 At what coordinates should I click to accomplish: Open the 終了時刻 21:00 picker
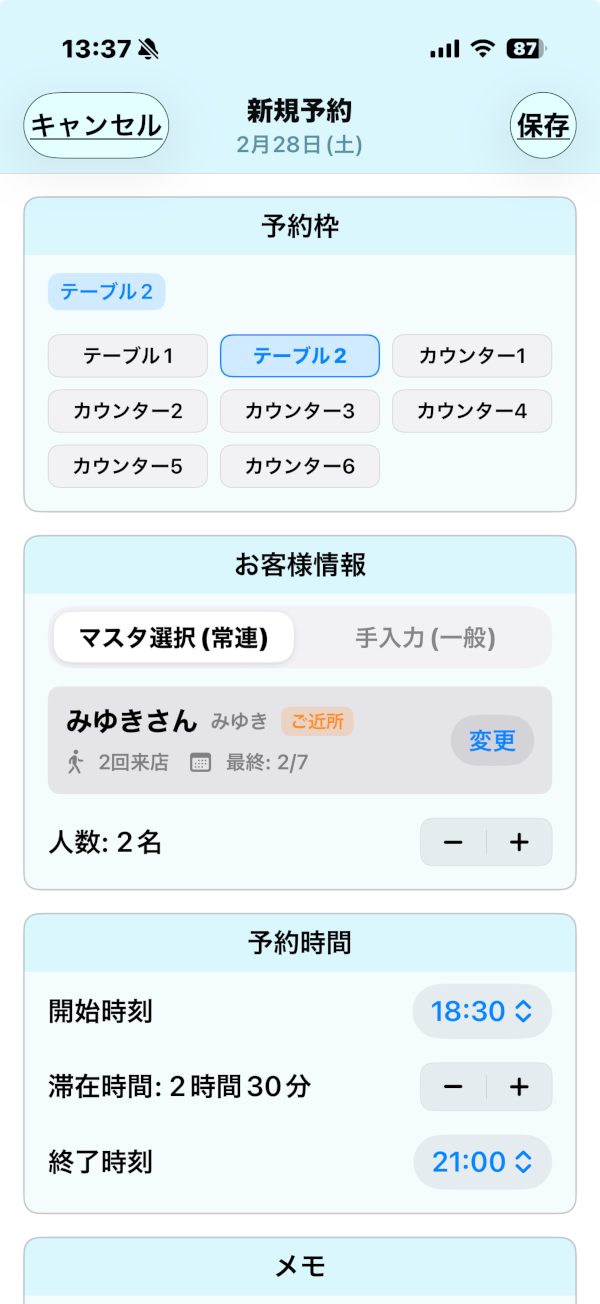[x=482, y=1162]
